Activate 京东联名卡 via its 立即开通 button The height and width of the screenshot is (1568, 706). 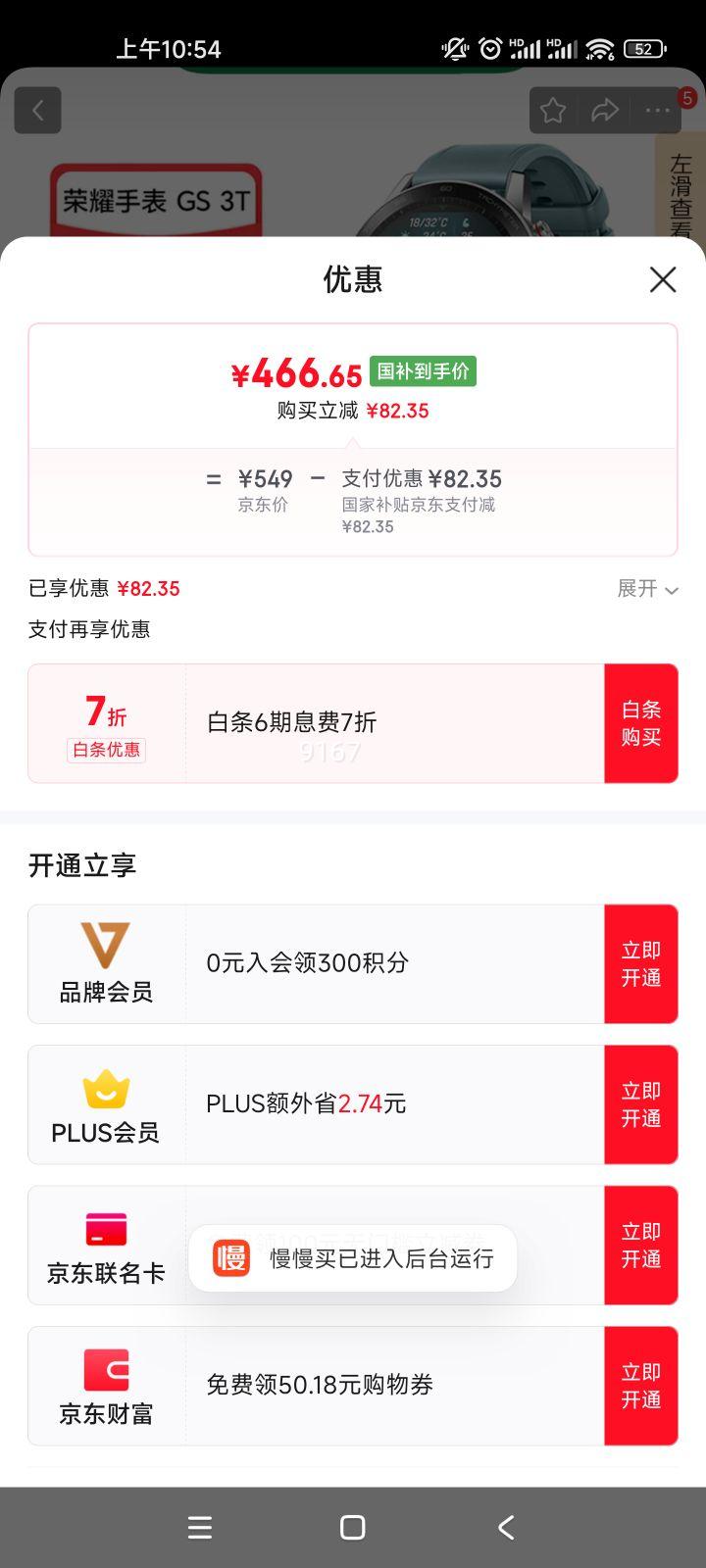pyautogui.click(x=641, y=1246)
